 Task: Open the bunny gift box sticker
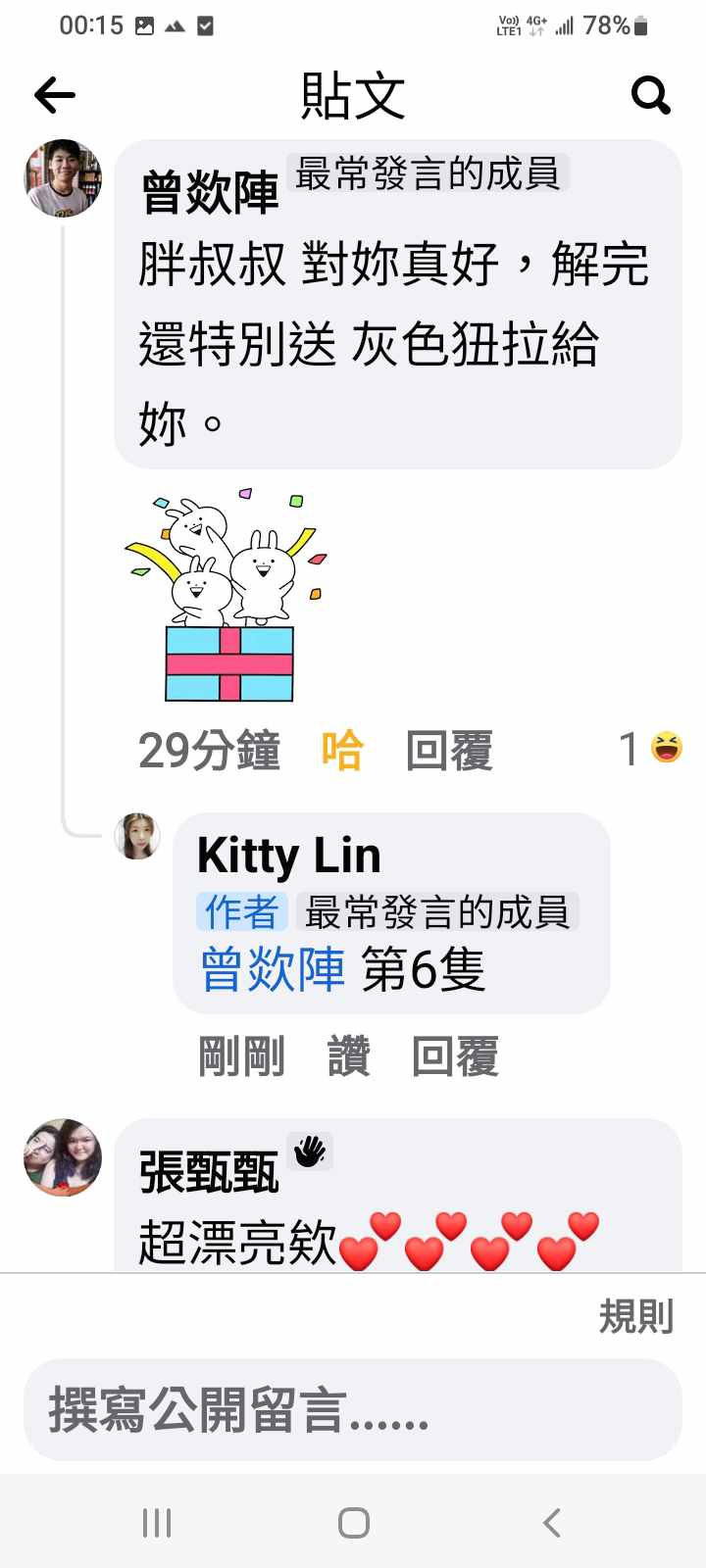click(x=227, y=596)
